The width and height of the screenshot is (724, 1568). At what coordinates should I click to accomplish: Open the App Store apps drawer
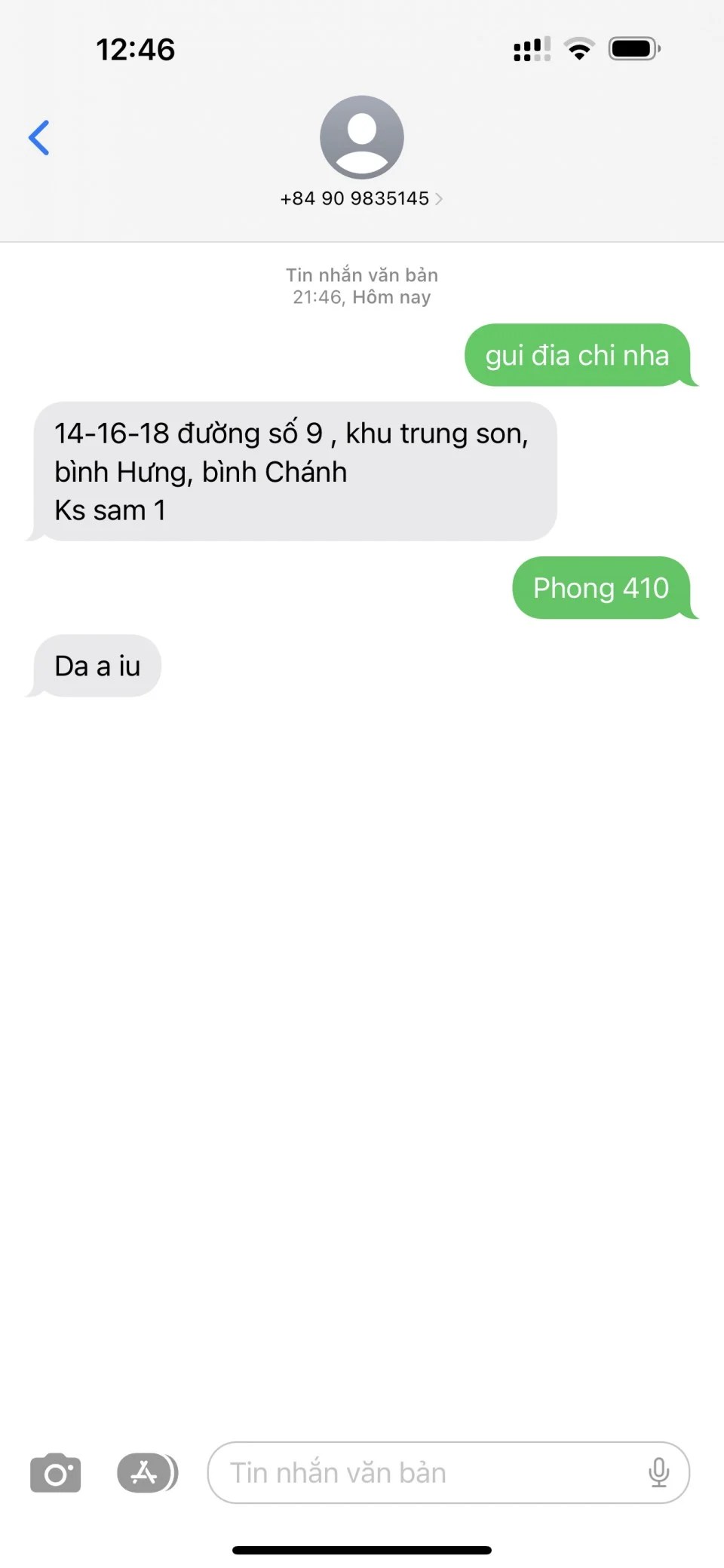coord(146,1472)
